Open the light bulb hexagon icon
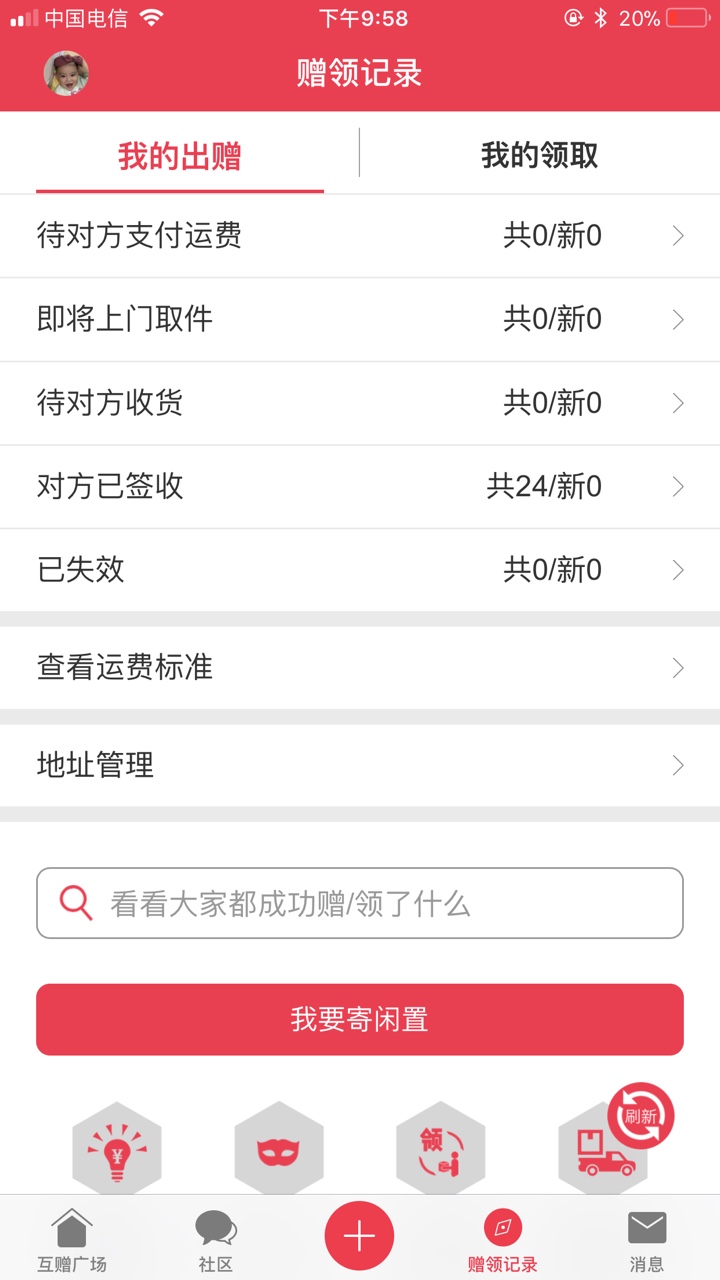The image size is (720, 1280). [117, 1150]
